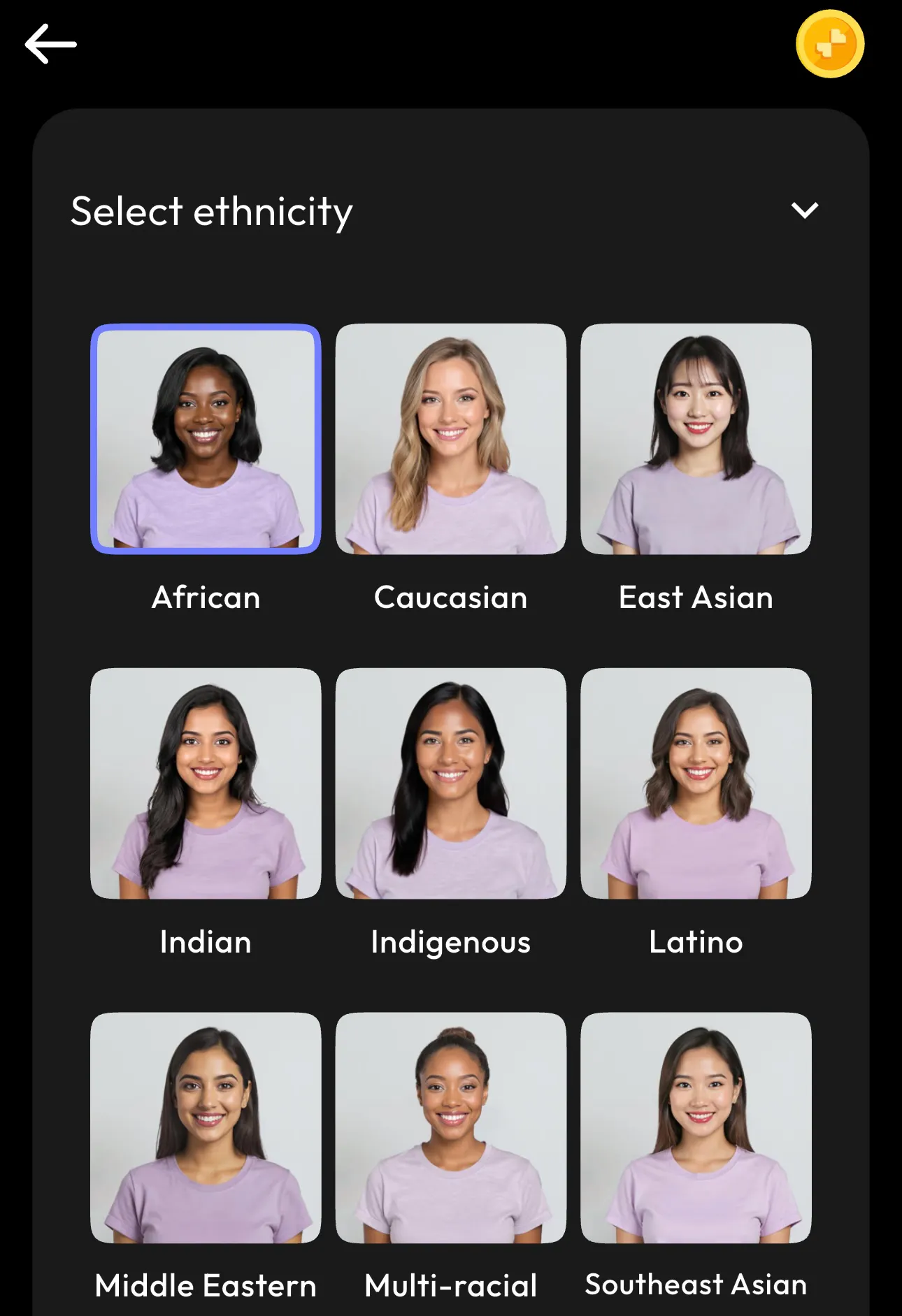The width and height of the screenshot is (902, 1316).
Task: Pick the Southeast Asian option
Action: 696,1127
